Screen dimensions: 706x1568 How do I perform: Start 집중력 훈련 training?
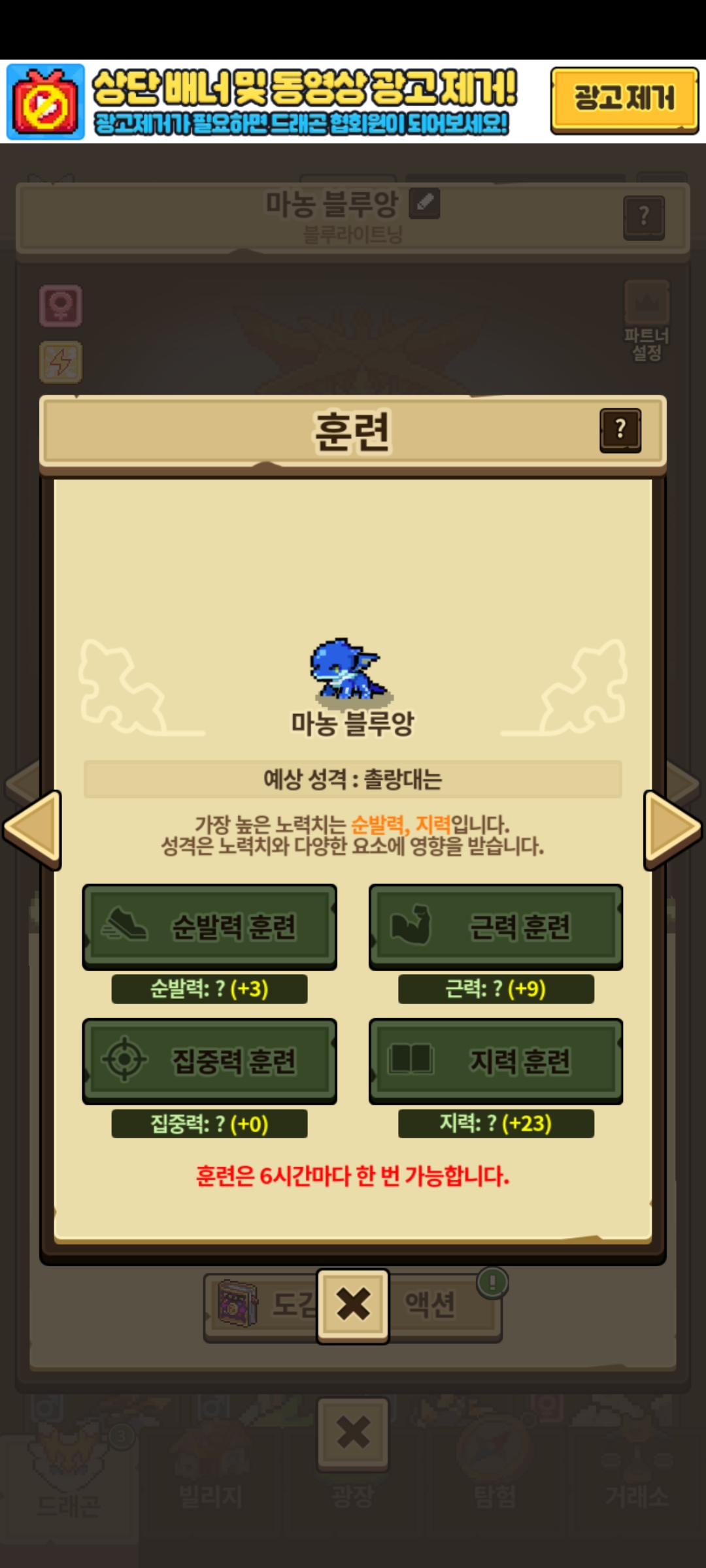point(209,1060)
